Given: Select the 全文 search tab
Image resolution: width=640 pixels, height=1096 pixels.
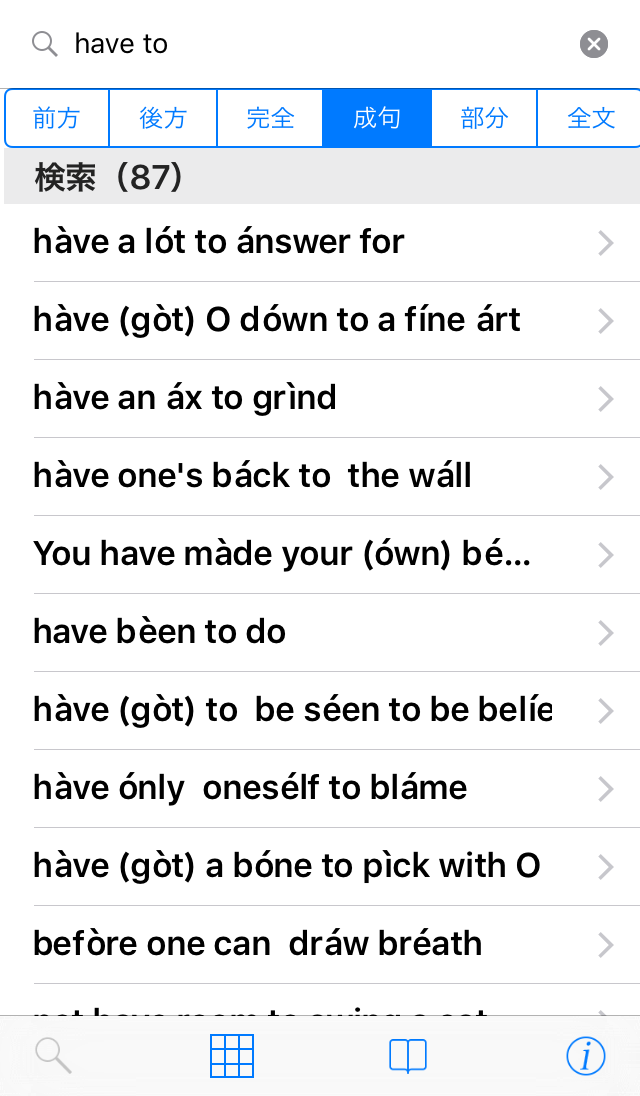Looking at the screenshot, I should 590,118.
